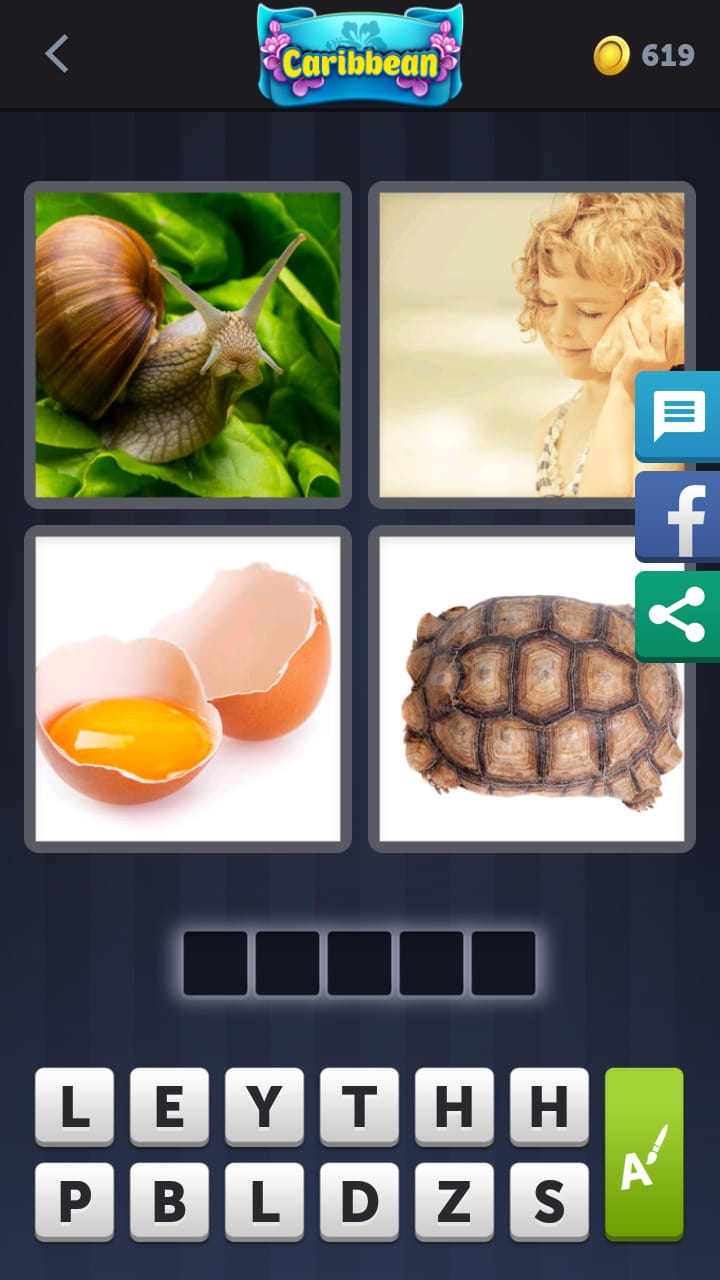Select the letter tile S
The width and height of the screenshot is (720, 1280).
pyautogui.click(x=549, y=1202)
